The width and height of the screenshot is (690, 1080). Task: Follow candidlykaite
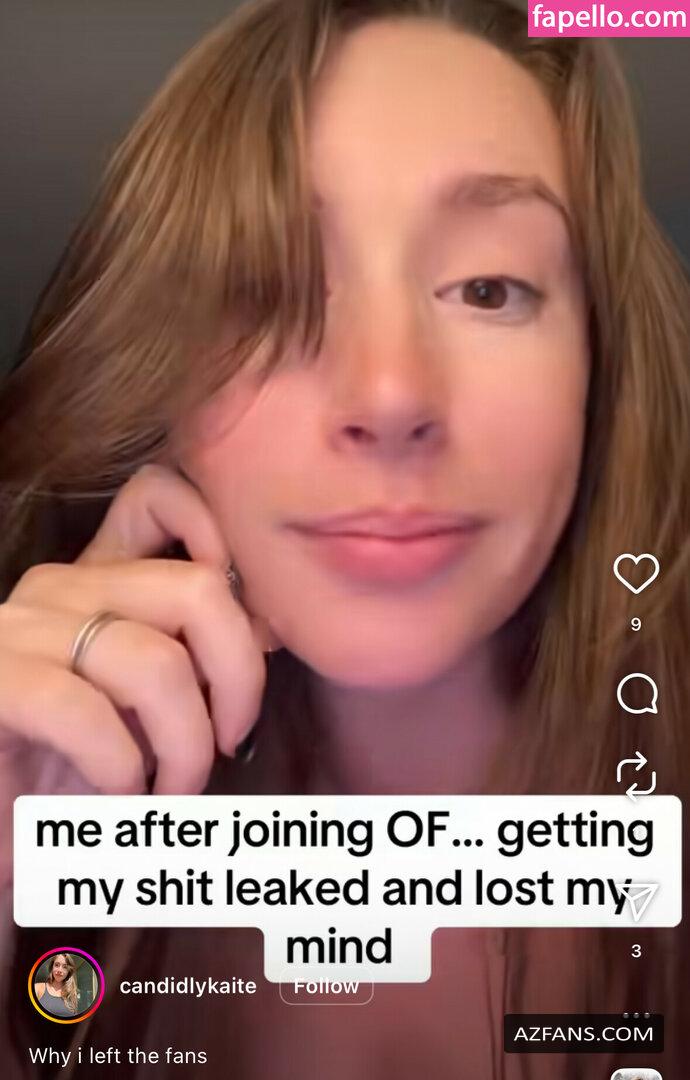coord(326,986)
